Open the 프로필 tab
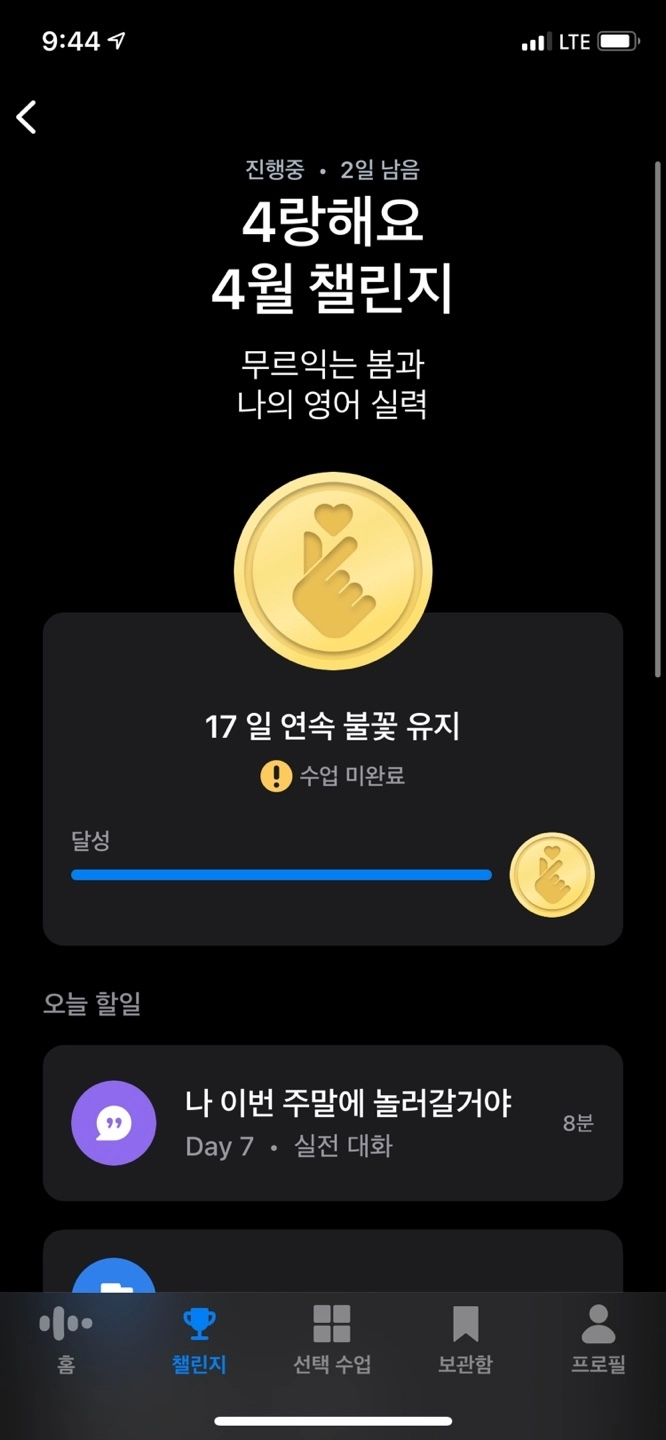This screenshot has width=666, height=1440. (598, 1338)
